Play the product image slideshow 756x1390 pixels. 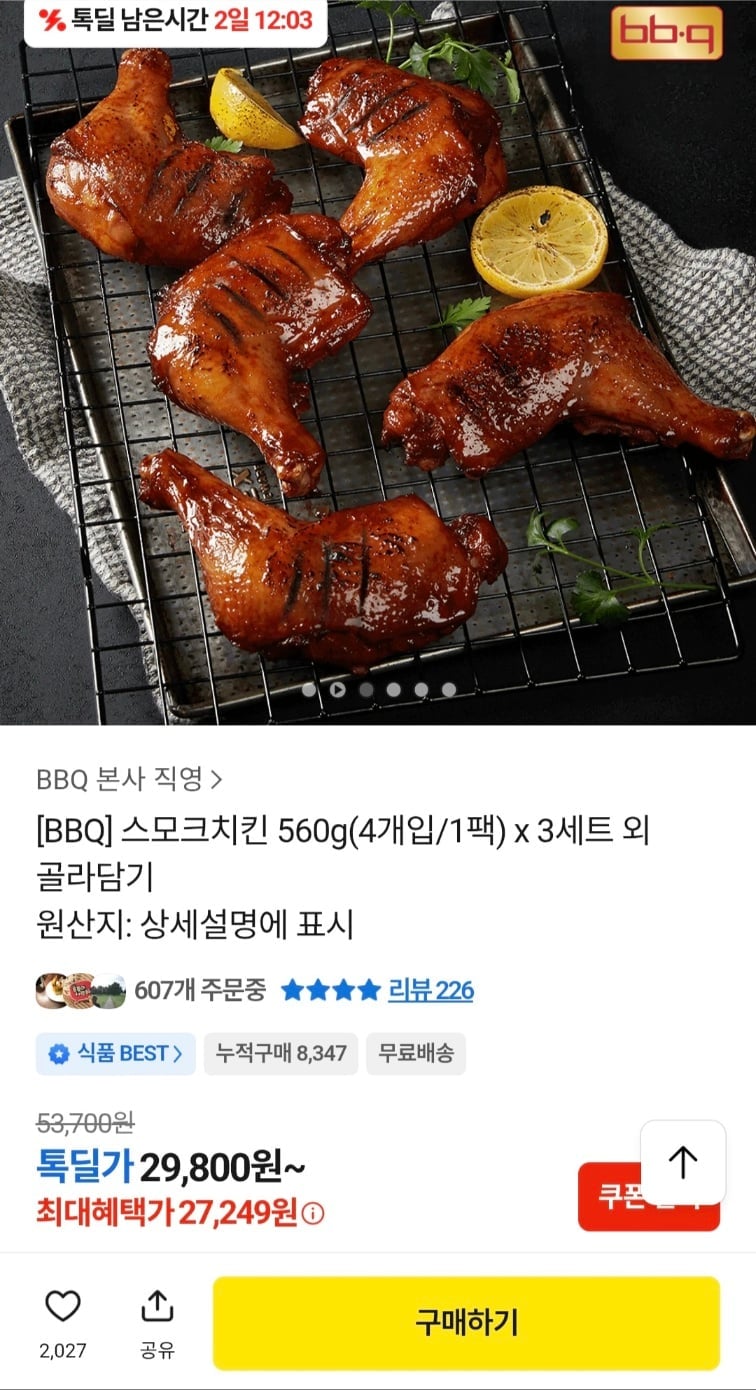(338, 689)
